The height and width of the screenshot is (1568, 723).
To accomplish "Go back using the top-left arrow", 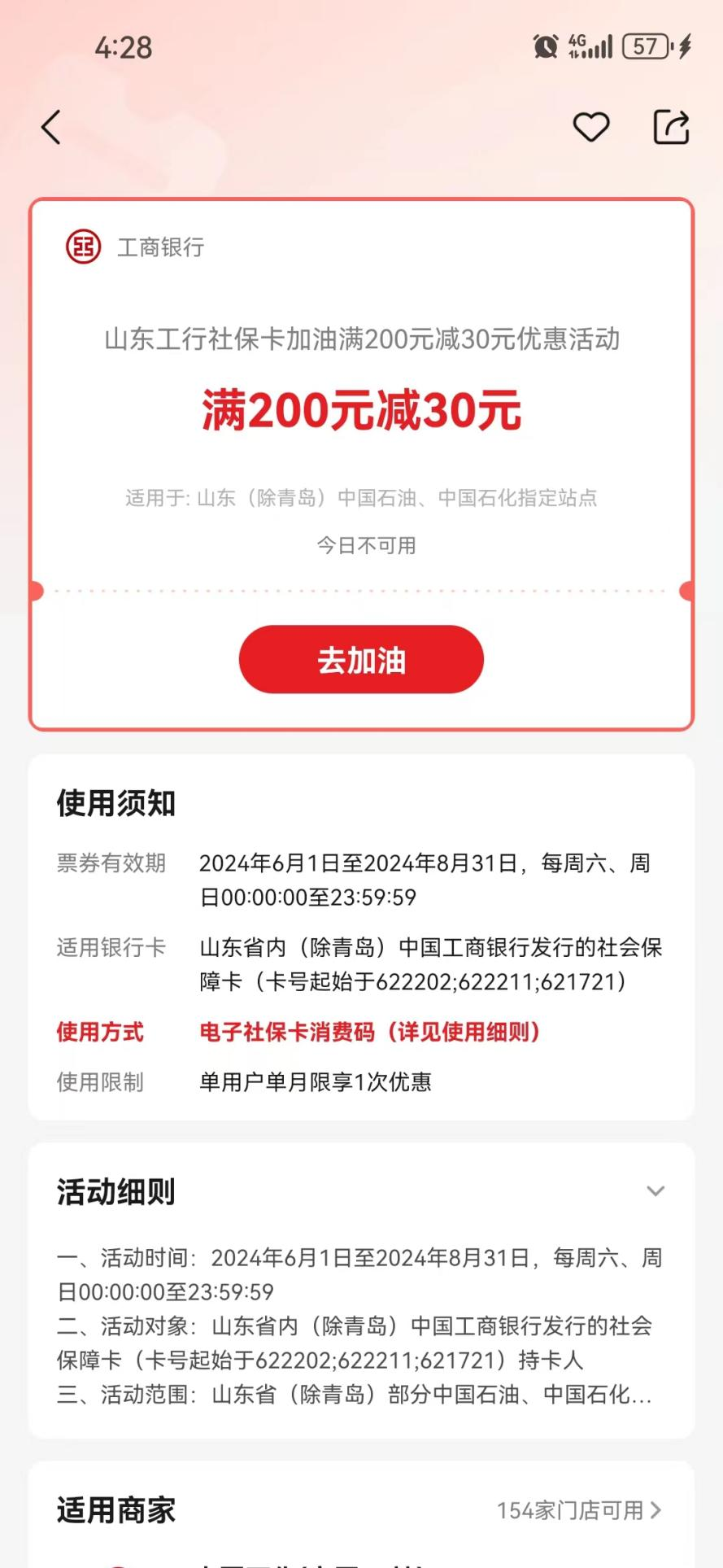I will click(51, 128).
